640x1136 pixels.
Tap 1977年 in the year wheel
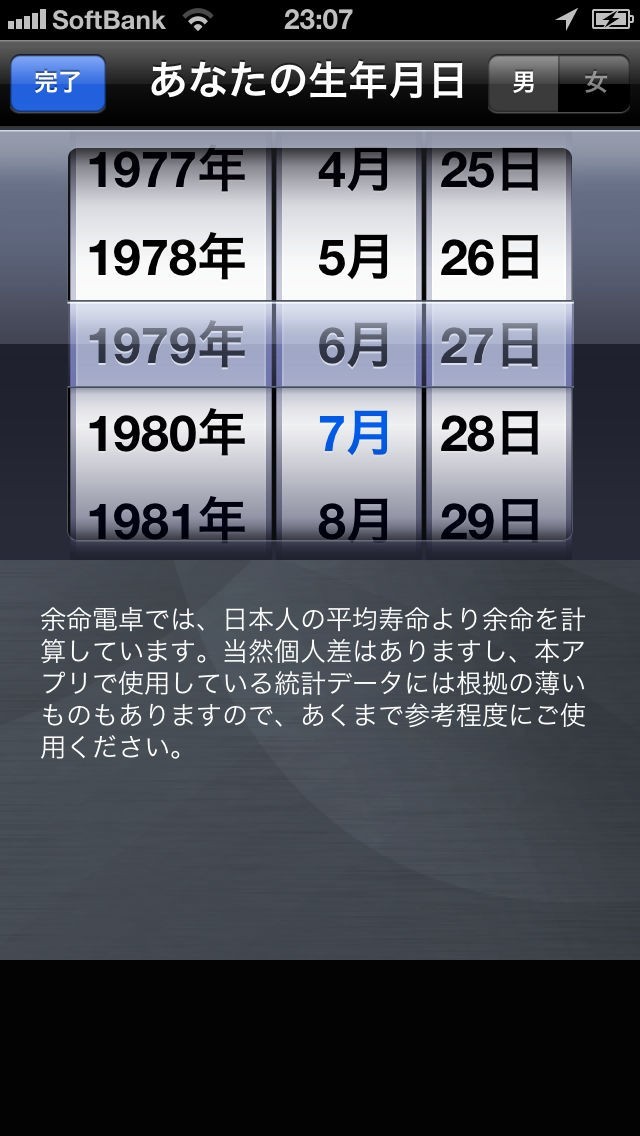coord(167,173)
